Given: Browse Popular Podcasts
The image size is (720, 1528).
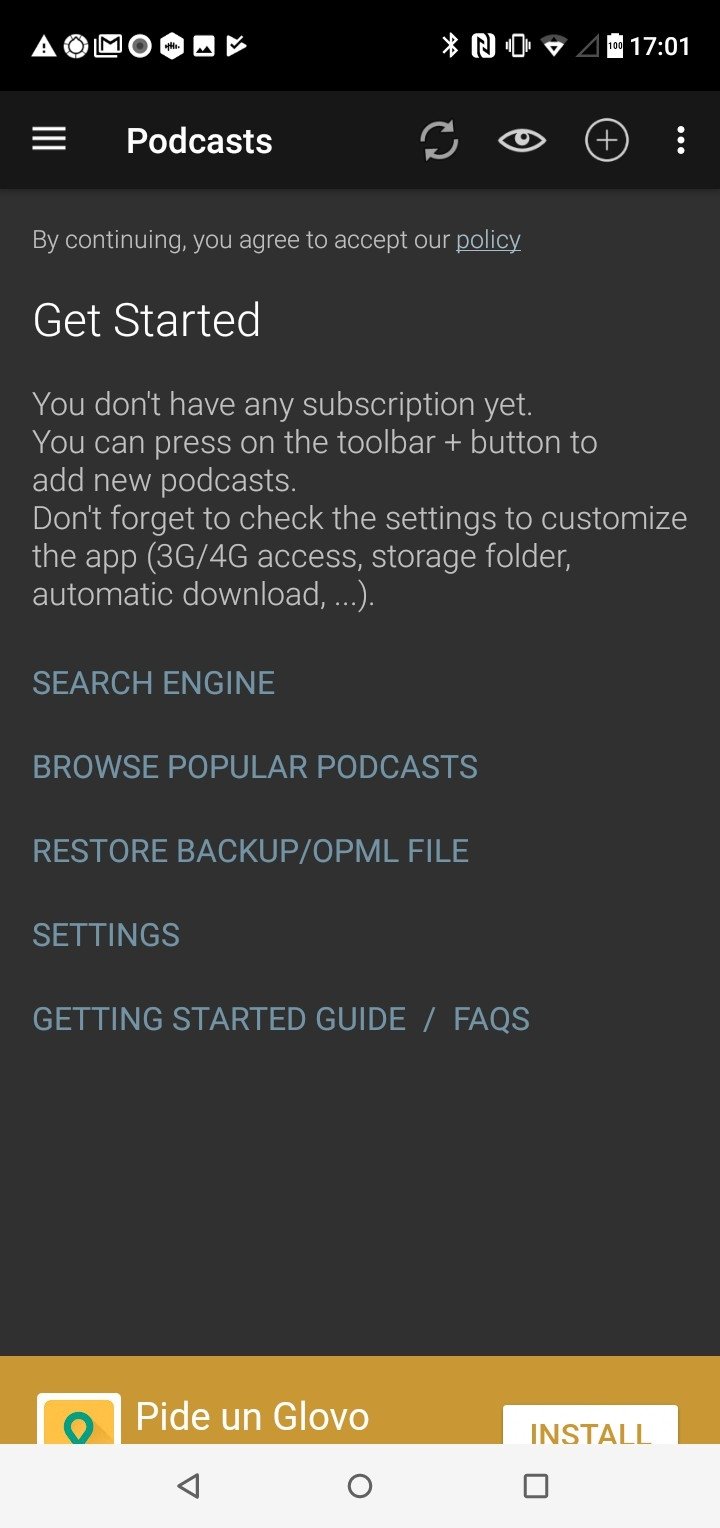Looking at the screenshot, I should pyautogui.click(x=255, y=767).
